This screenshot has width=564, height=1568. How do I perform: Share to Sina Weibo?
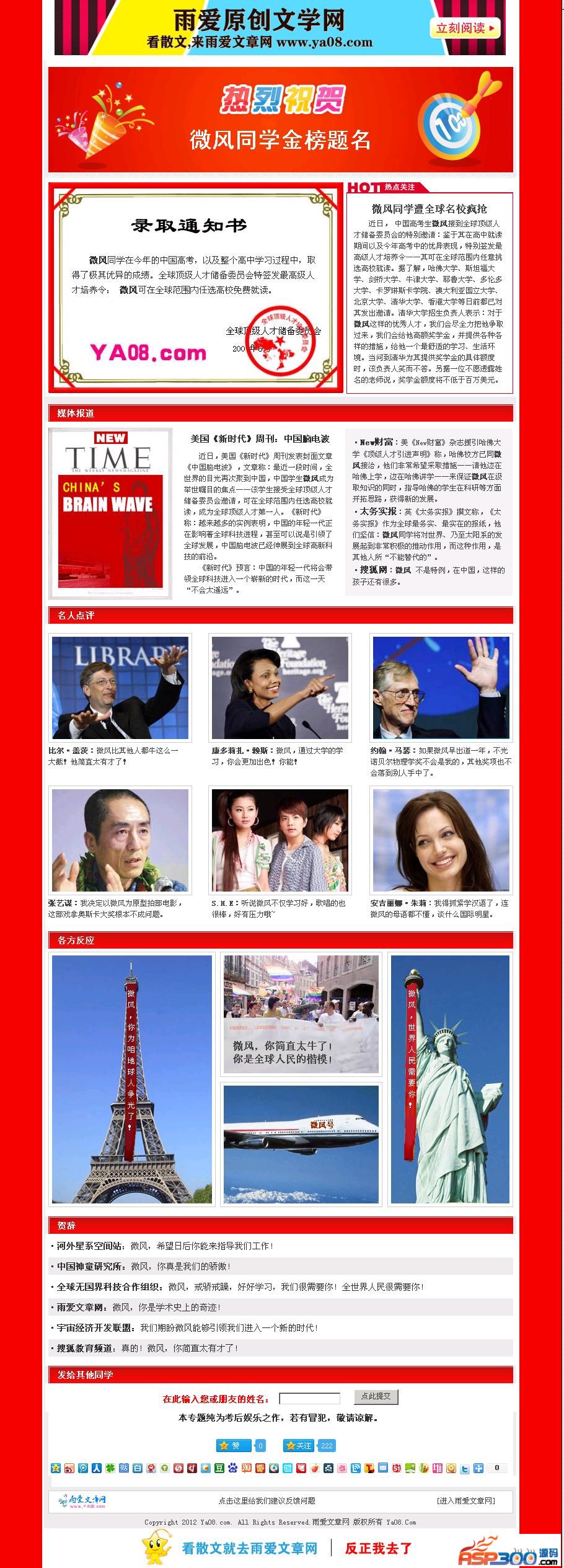tap(69, 1468)
